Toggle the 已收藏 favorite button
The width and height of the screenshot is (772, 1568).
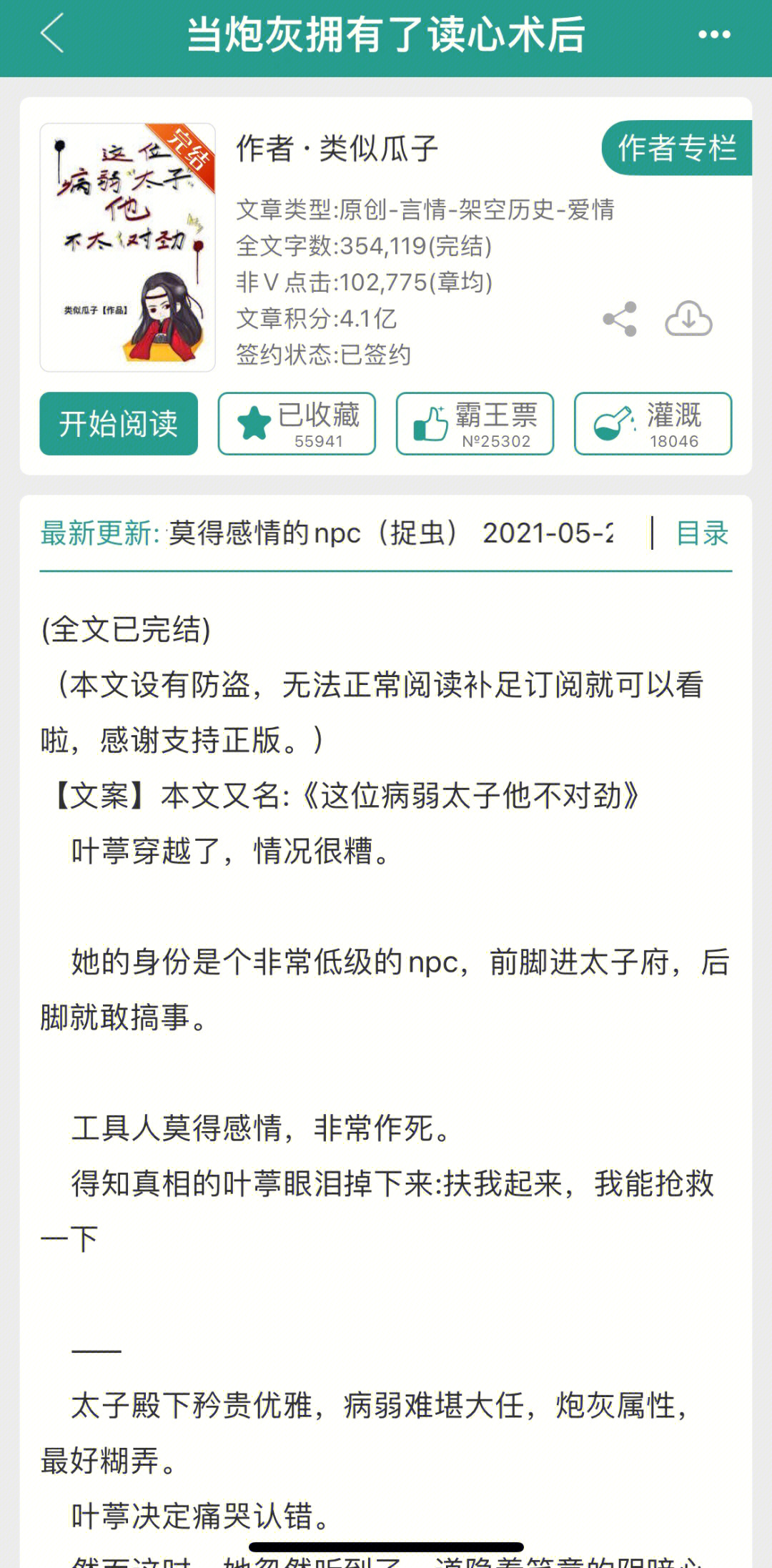tap(297, 424)
